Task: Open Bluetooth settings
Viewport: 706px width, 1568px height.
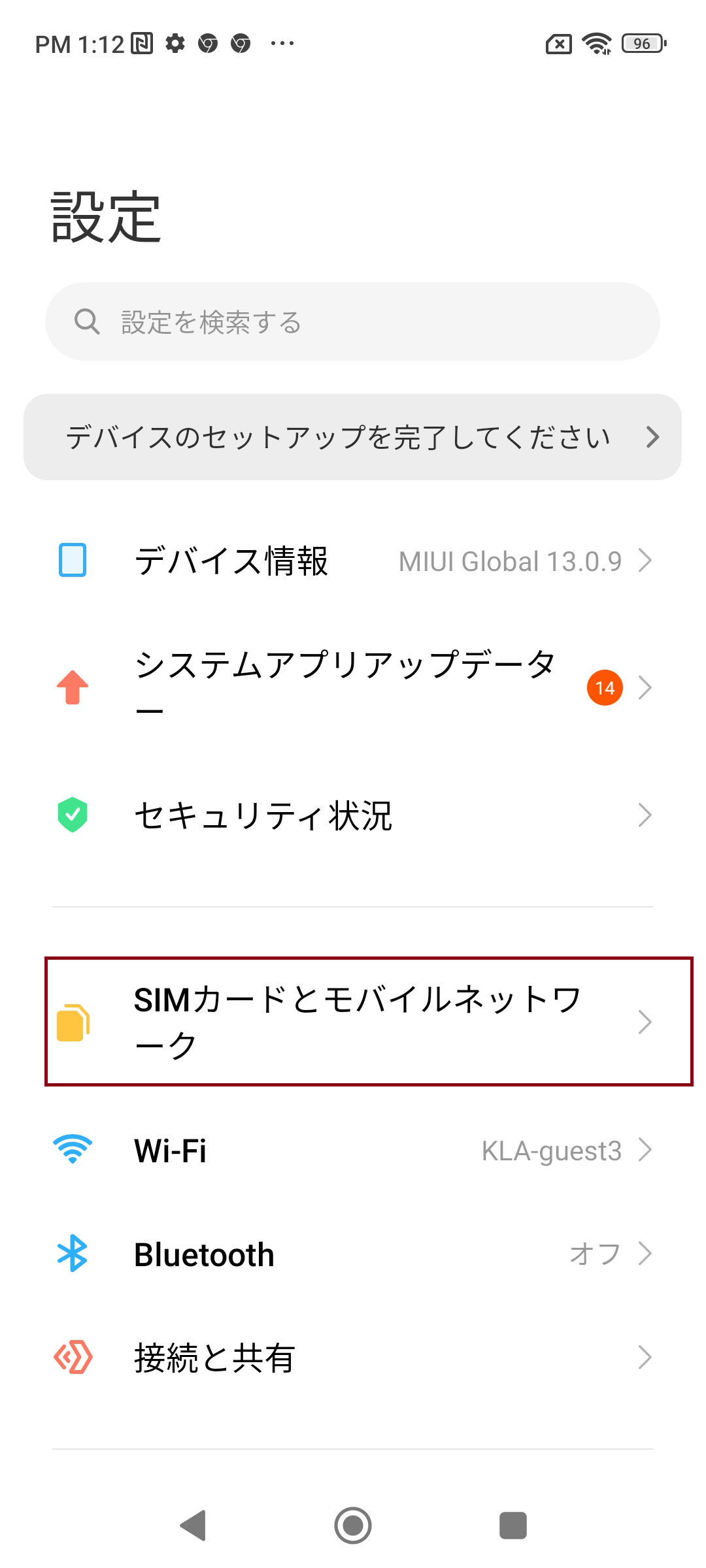Action: click(352, 1254)
